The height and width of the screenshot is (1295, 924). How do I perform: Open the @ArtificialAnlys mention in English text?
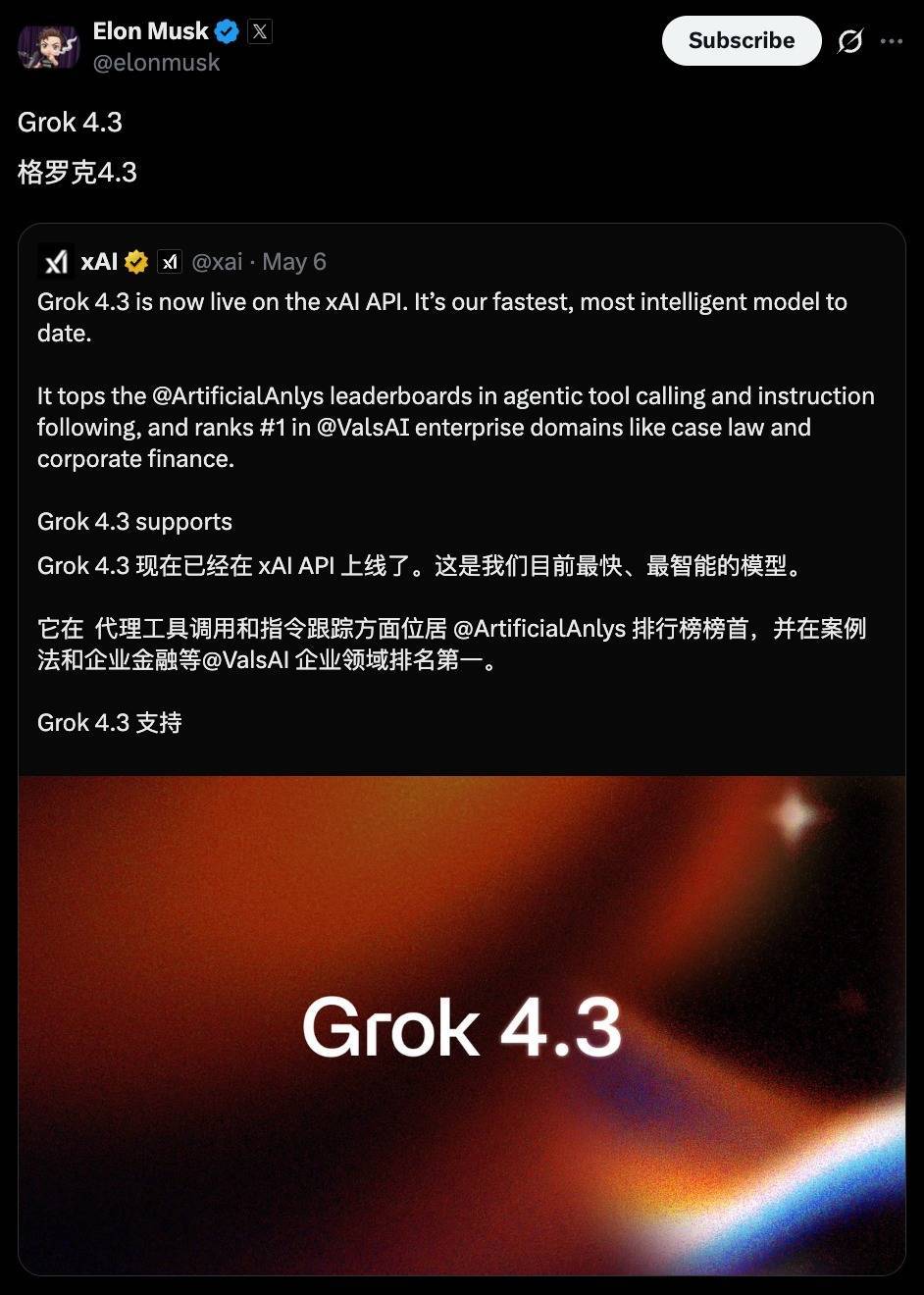[237, 396]
